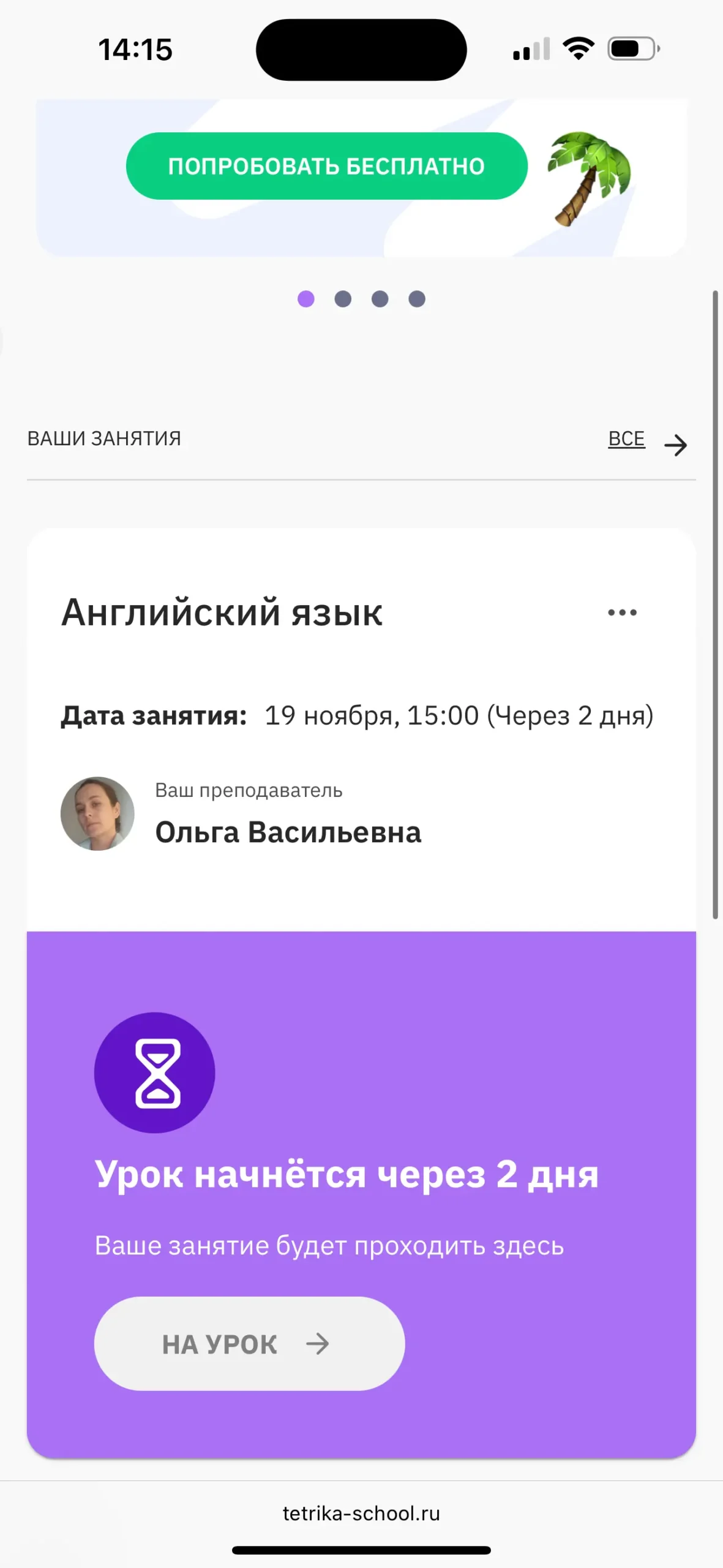Open the tetrika-school.ru address bar
The image size is (723, 1568).
pos(361,1514)
